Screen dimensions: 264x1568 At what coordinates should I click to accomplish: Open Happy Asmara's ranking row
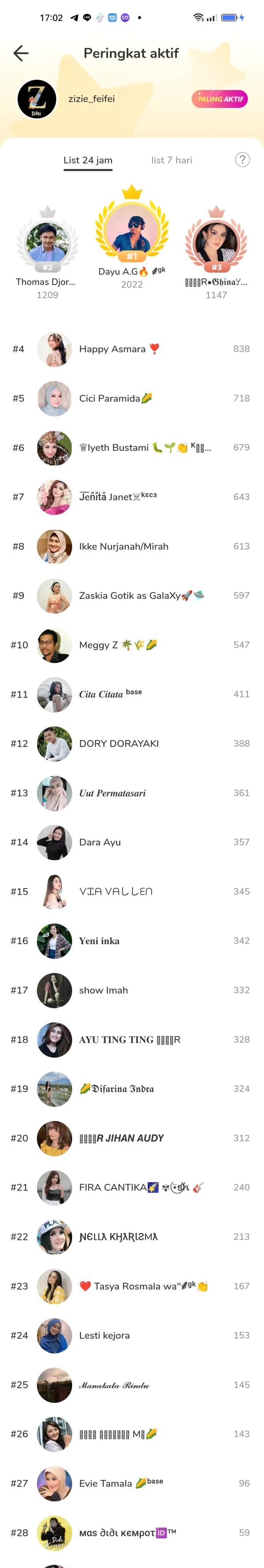tap(132, 349)
